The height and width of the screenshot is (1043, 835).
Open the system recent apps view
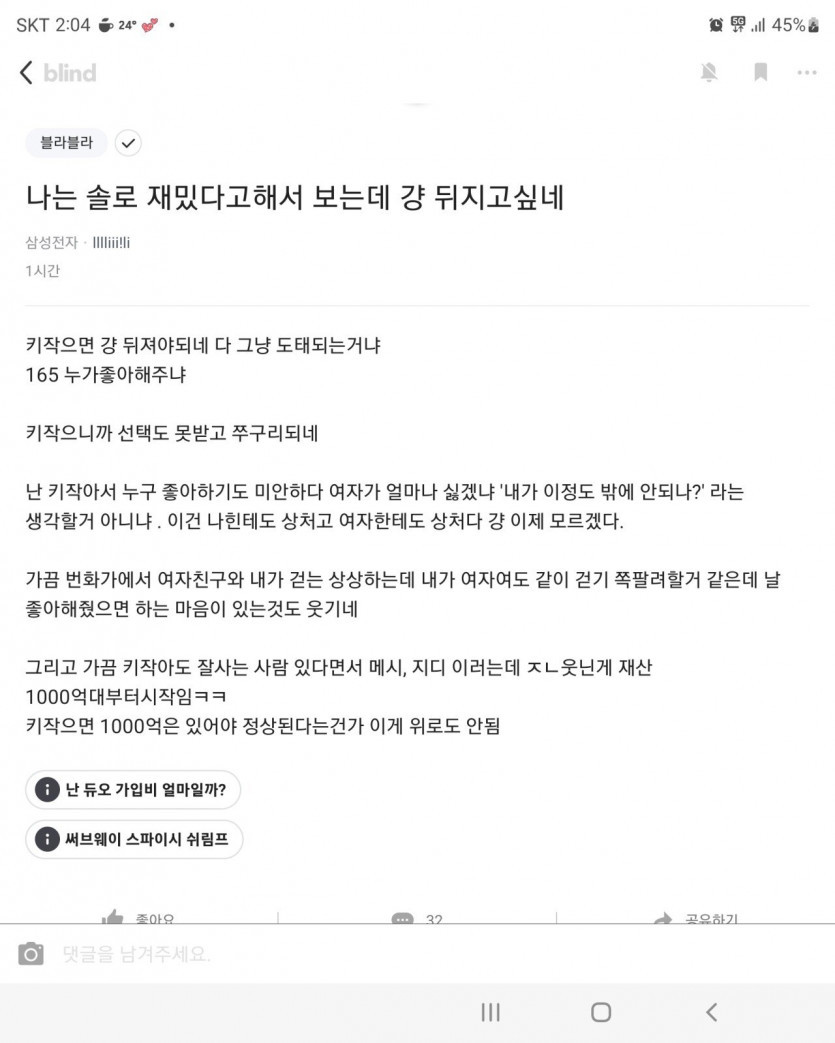click(x=490, y=1012)
